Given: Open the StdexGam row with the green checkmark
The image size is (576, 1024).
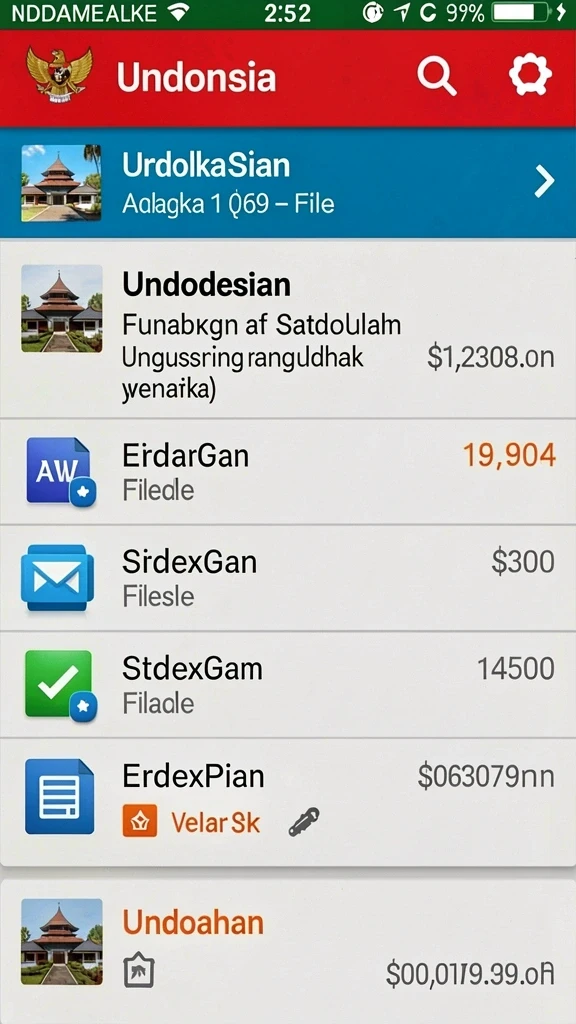Looking at the screenshot, I should 288,685.
